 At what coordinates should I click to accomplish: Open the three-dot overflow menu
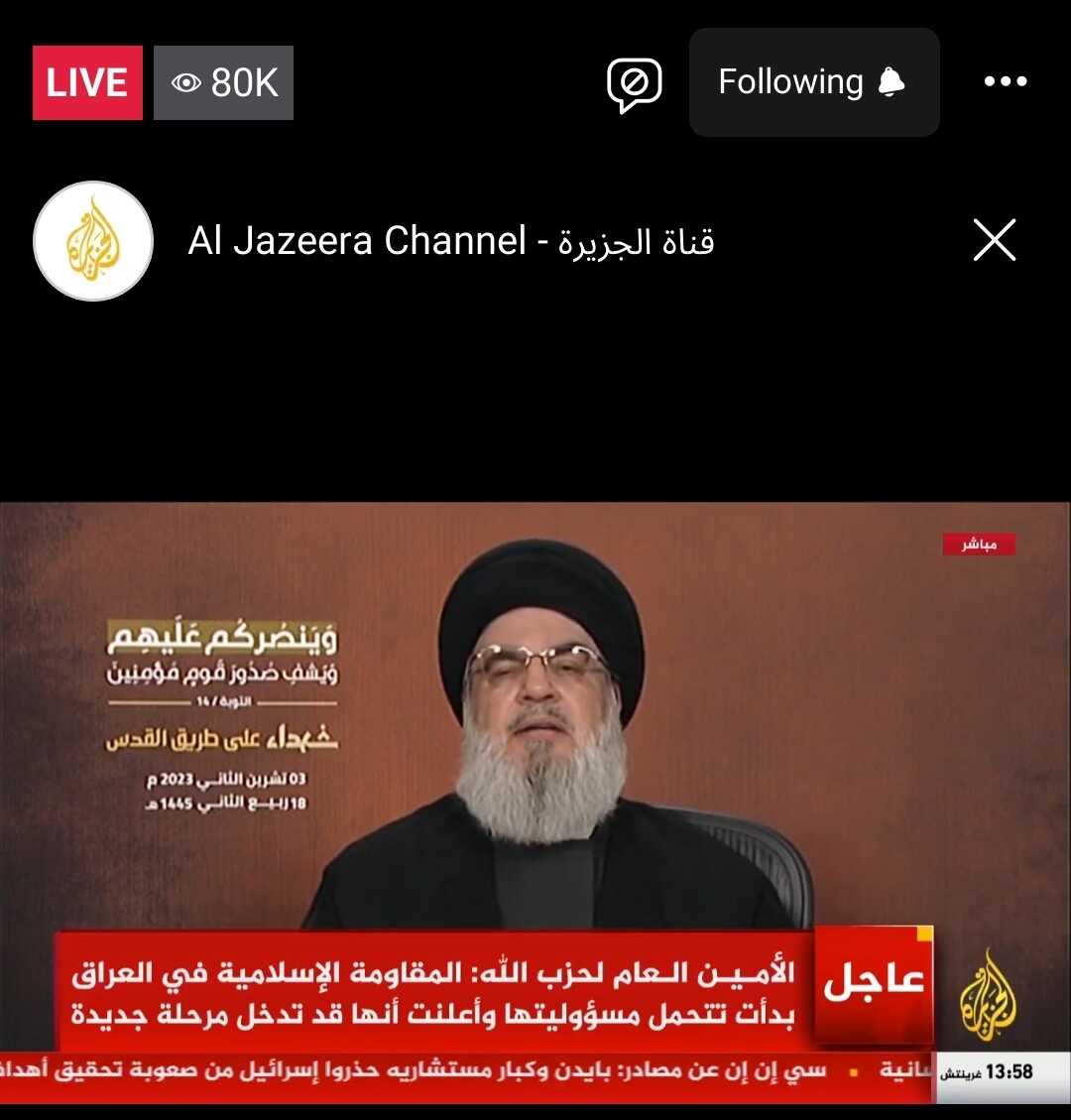coord(1006,82)
